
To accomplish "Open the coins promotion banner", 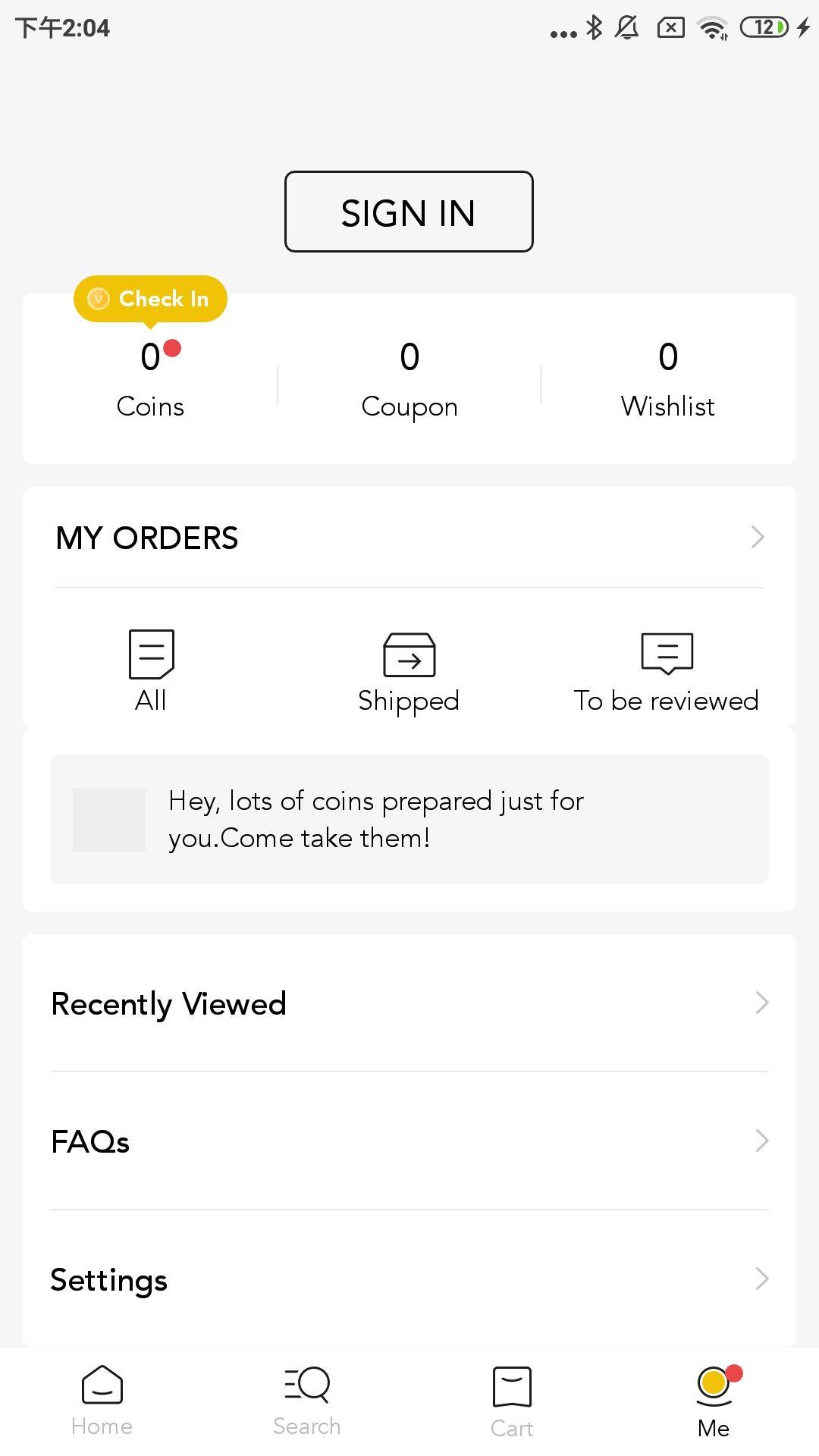I will click(409, 819).
